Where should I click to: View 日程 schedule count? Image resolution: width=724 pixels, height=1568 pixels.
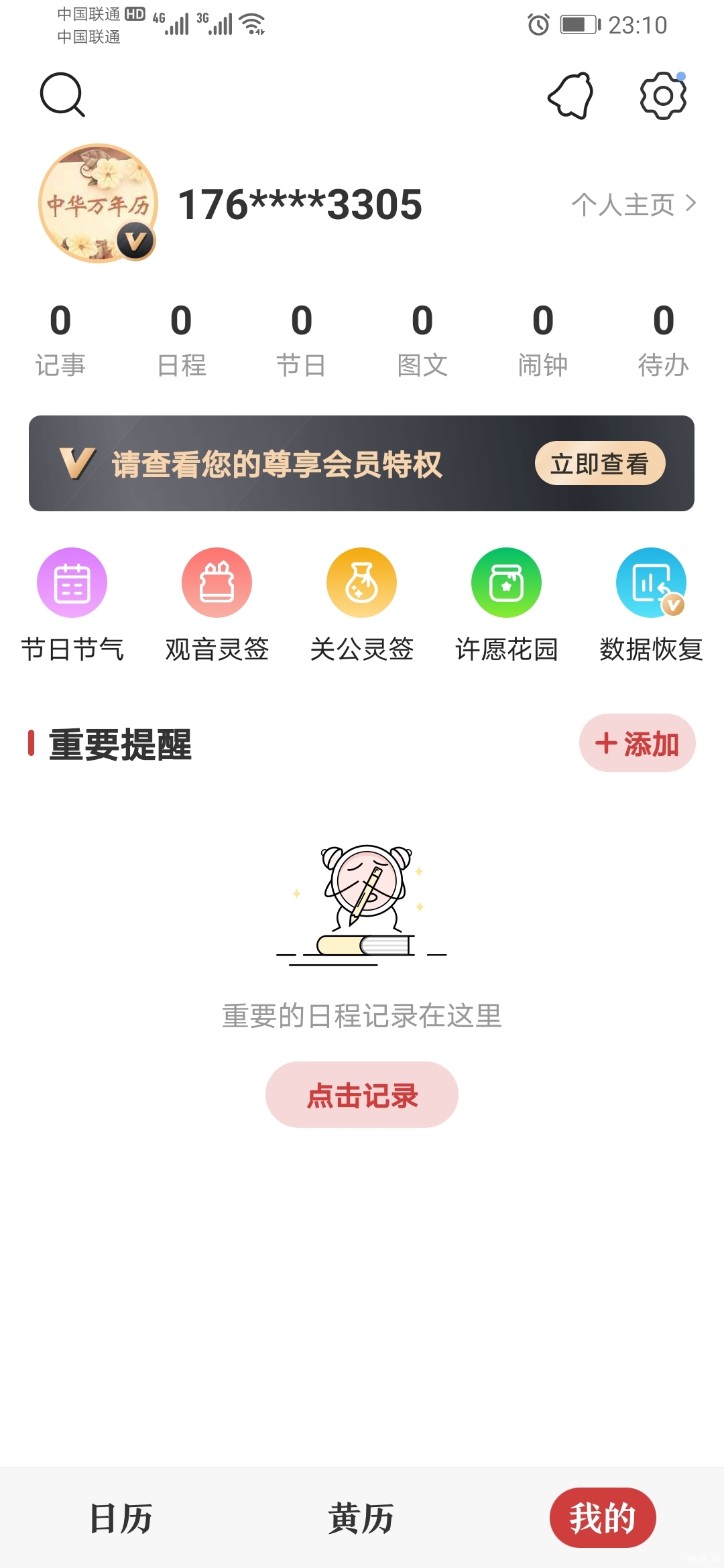pos(181,340)
